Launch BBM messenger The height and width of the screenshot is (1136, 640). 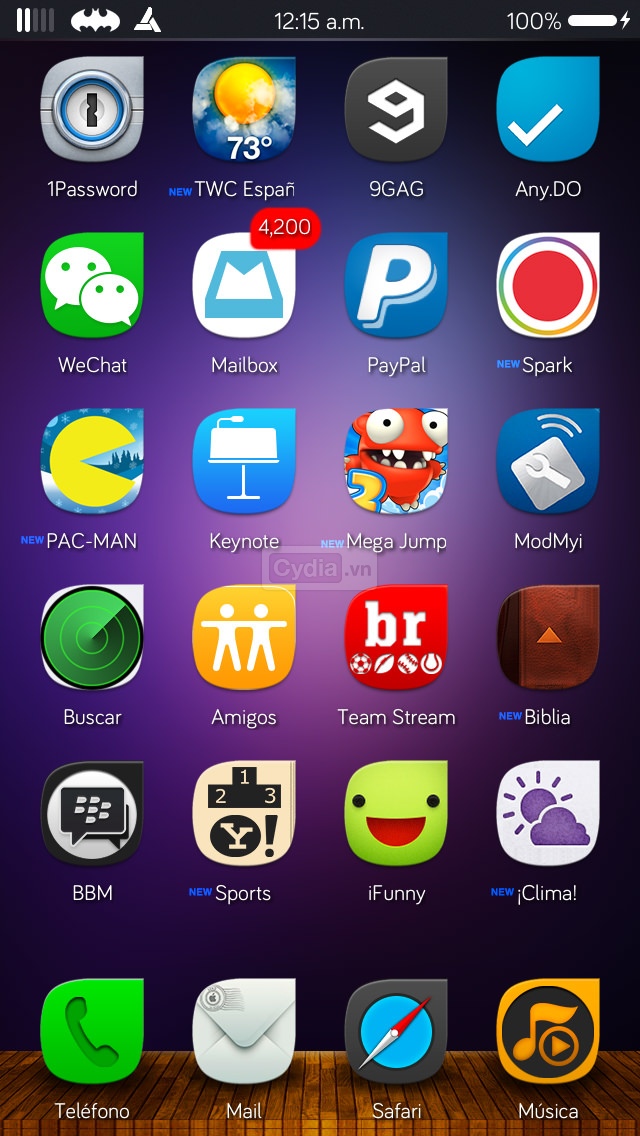point(92,814)
